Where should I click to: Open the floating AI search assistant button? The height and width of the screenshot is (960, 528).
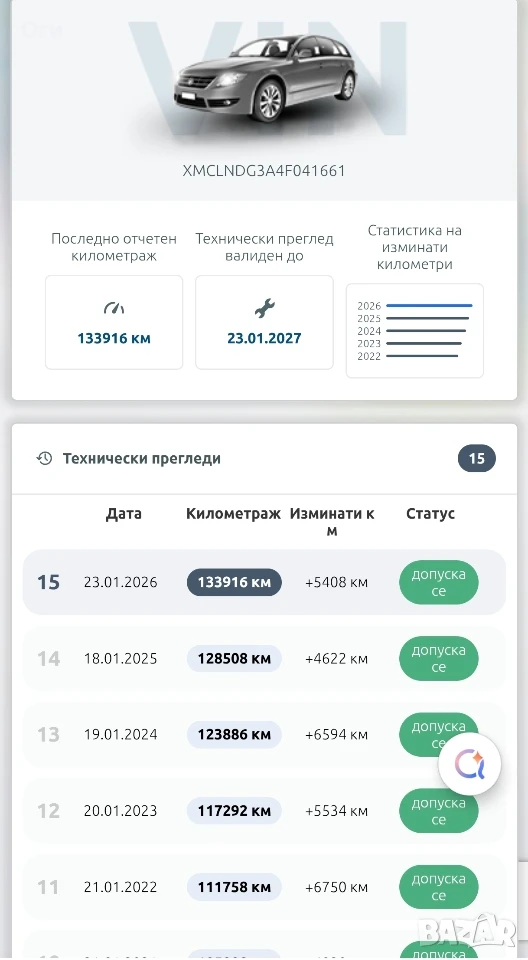tap(470, 764)
